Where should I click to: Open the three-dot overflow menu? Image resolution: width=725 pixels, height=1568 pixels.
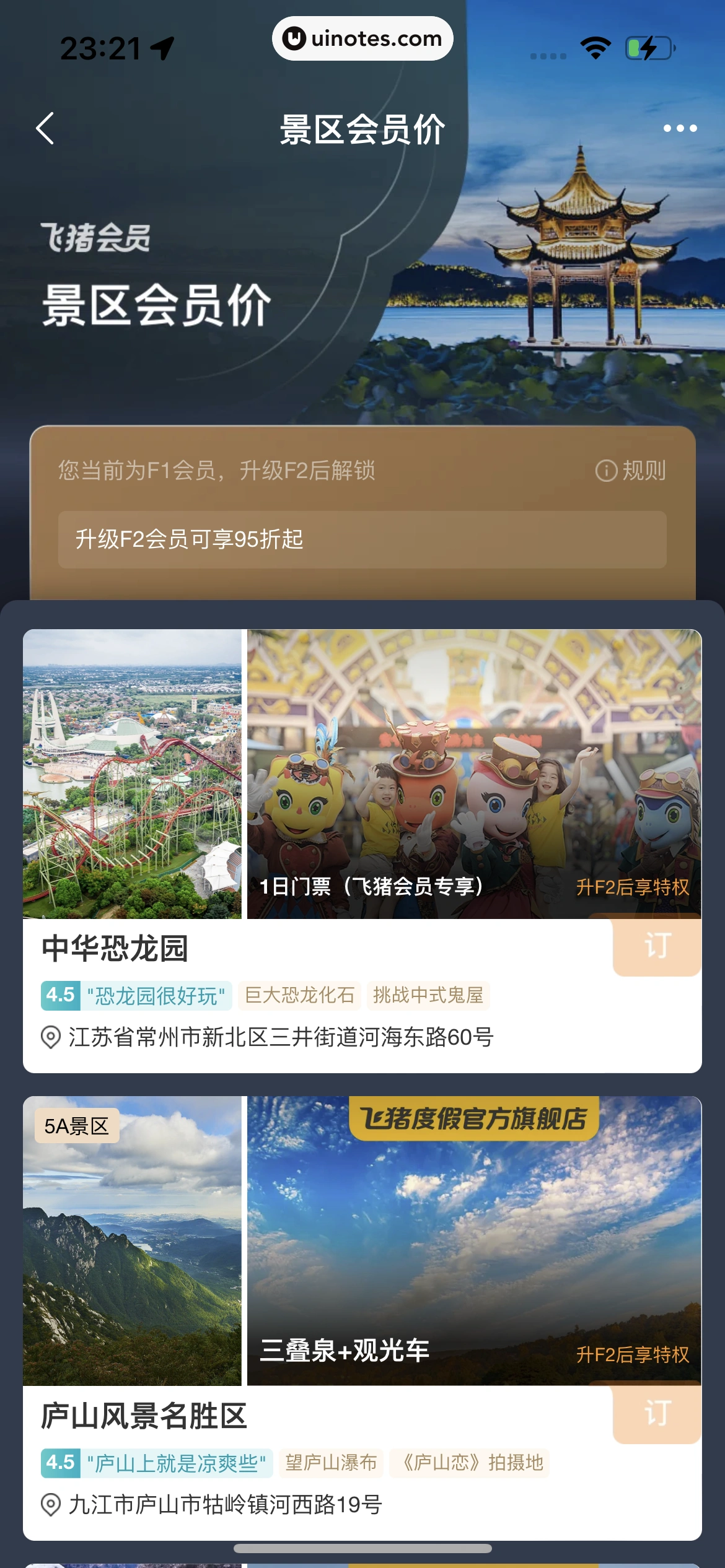click(680, 128)
